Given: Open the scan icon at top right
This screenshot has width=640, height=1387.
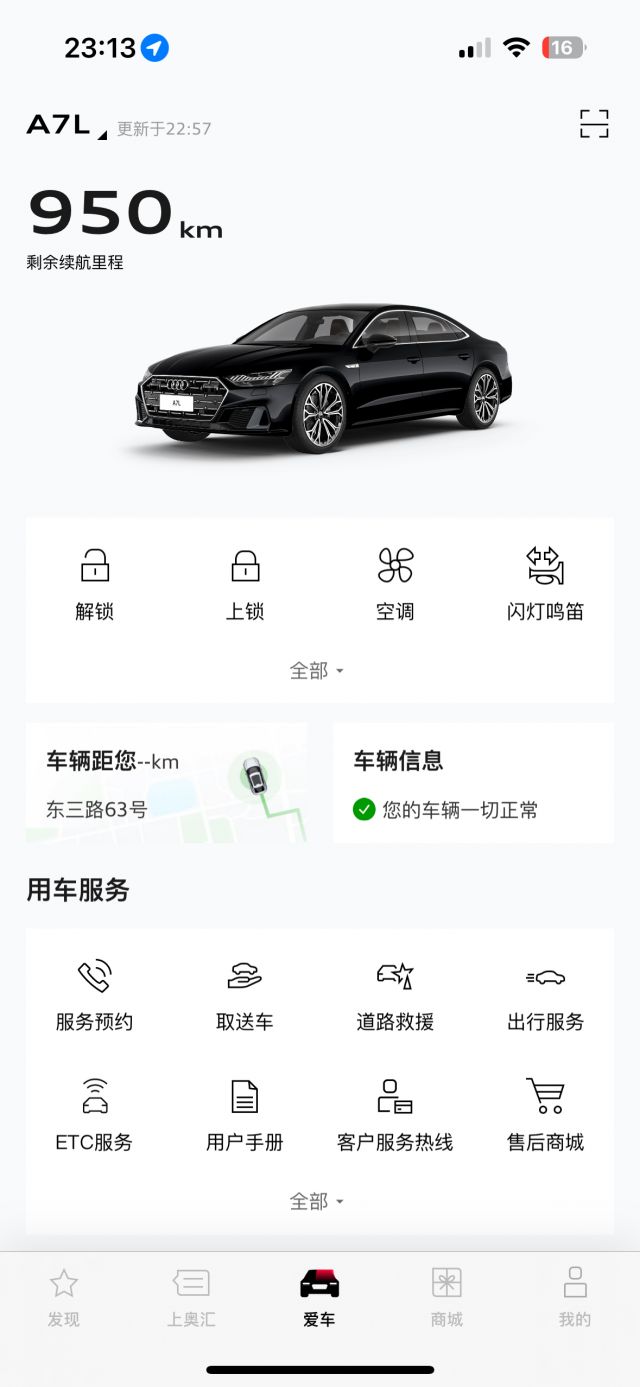Looking at the screenshot, I should tap(594, 124).
